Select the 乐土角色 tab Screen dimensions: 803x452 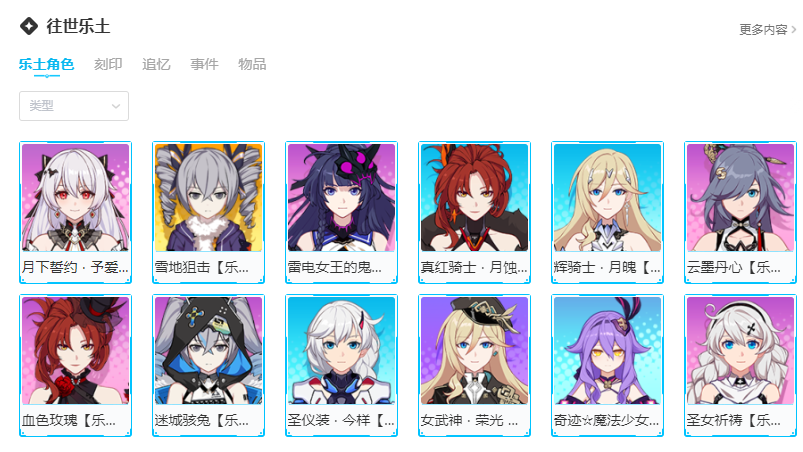coord(46,64)
